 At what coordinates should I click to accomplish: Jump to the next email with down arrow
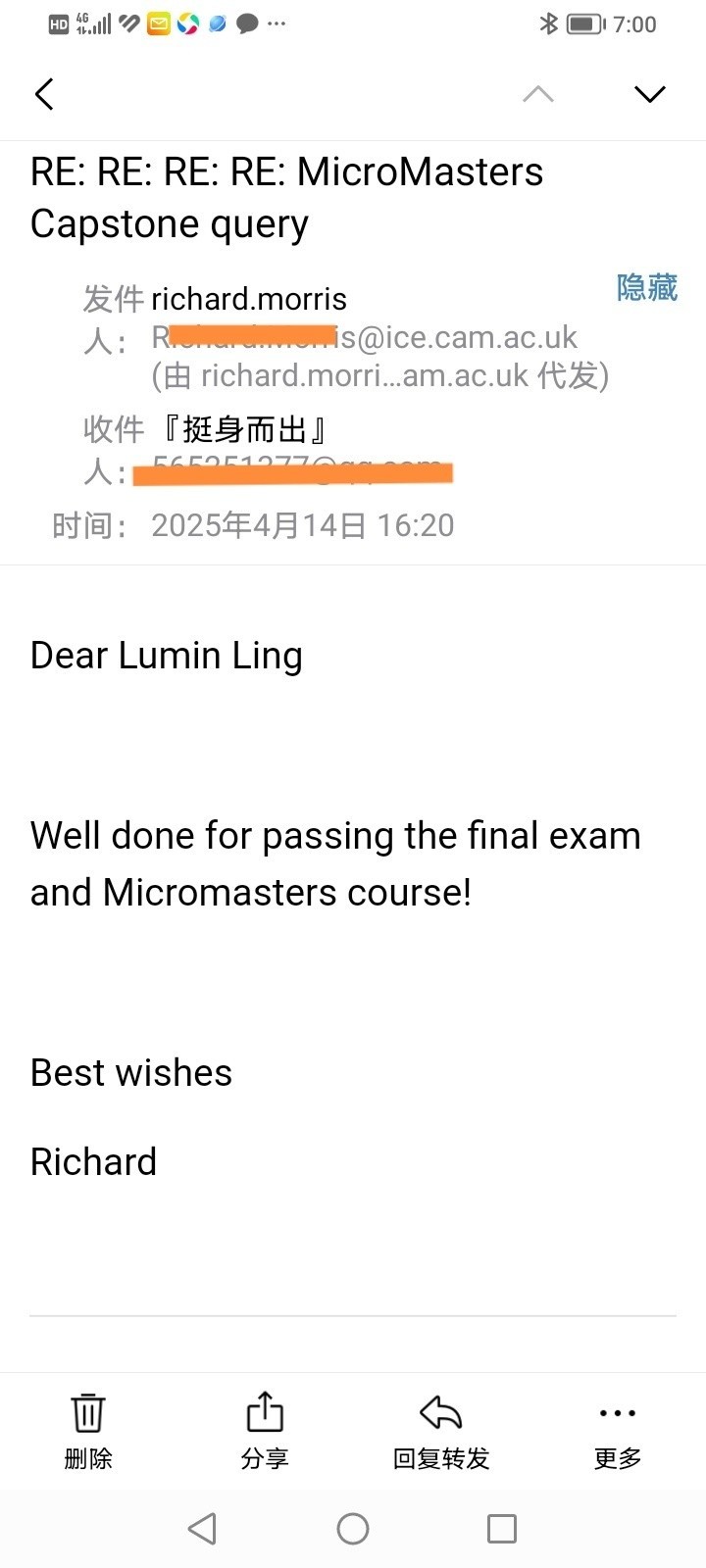pyautogui.click(x=650, y=94)
